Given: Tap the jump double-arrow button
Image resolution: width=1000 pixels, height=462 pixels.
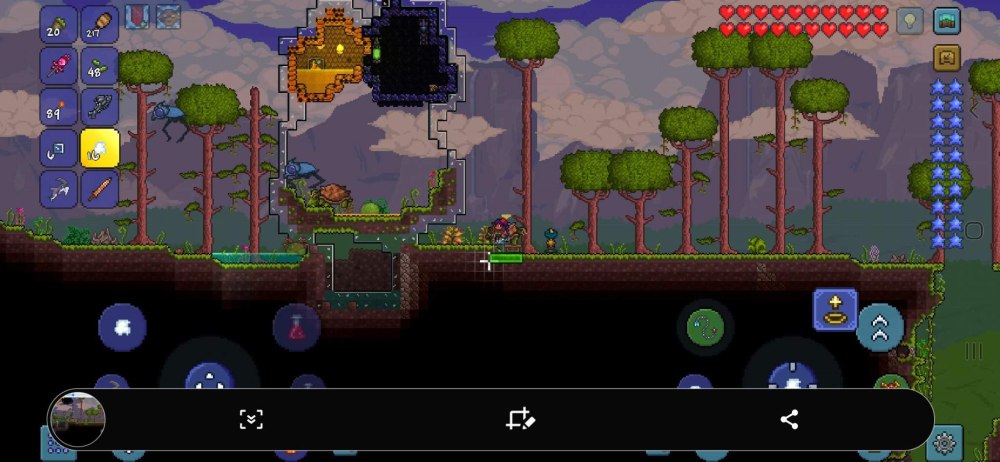Looking at the screenshot, I should [x=880, y=327].
